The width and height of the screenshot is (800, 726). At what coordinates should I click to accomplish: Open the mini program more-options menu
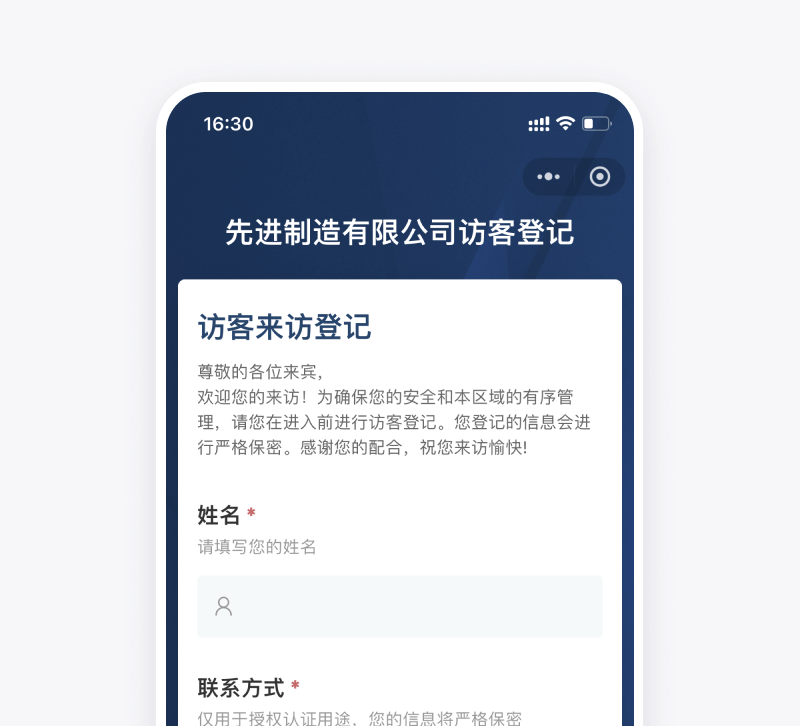(548, 177)
